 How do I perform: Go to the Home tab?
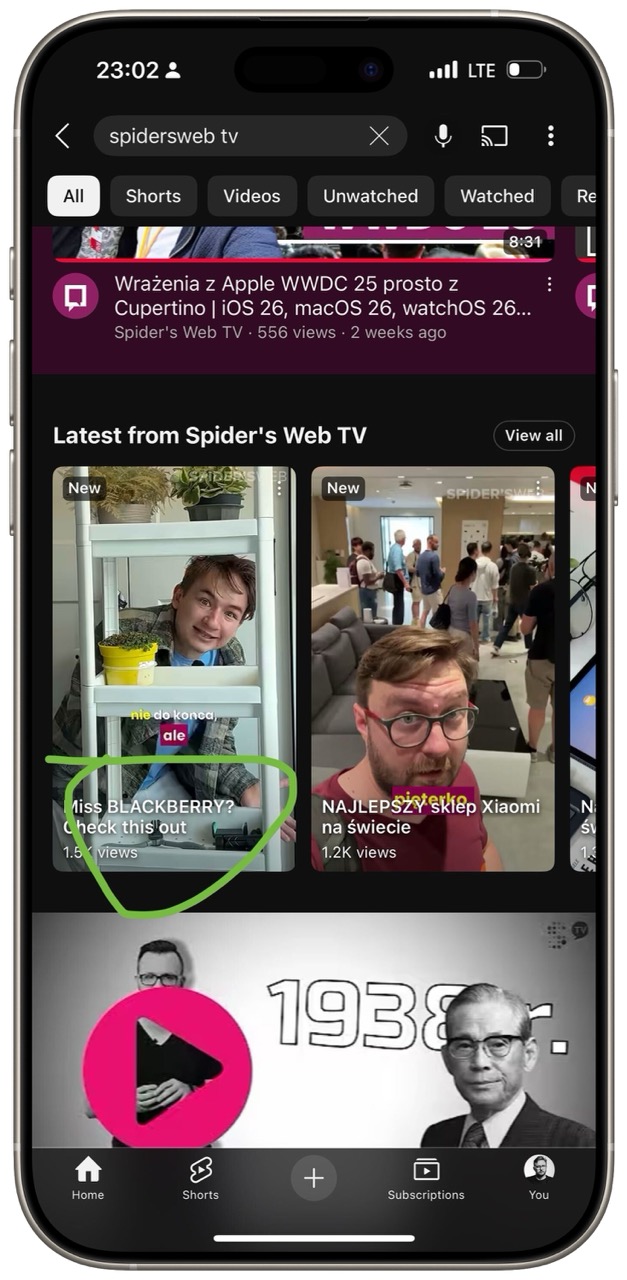pyautogui.click(x=88, y=1178)
